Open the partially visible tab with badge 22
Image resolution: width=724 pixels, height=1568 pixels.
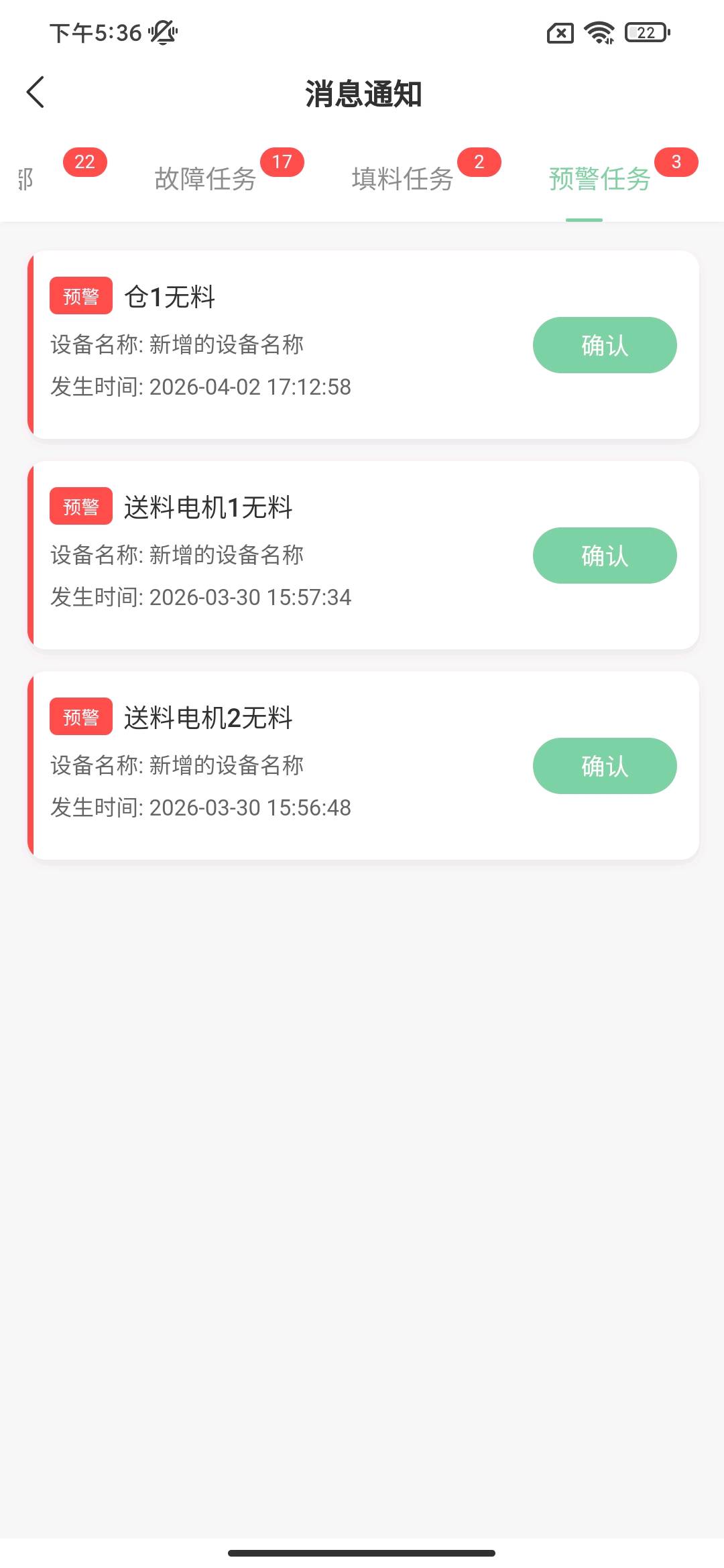(x=27, y=179)
